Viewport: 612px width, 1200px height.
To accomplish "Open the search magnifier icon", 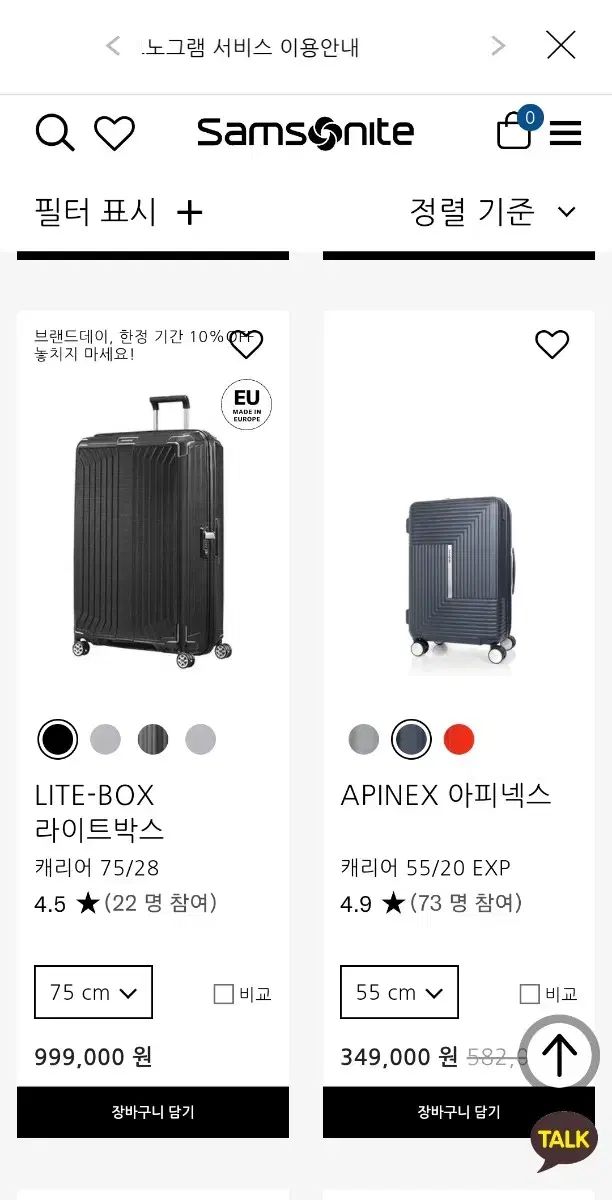I will [54, 133].
